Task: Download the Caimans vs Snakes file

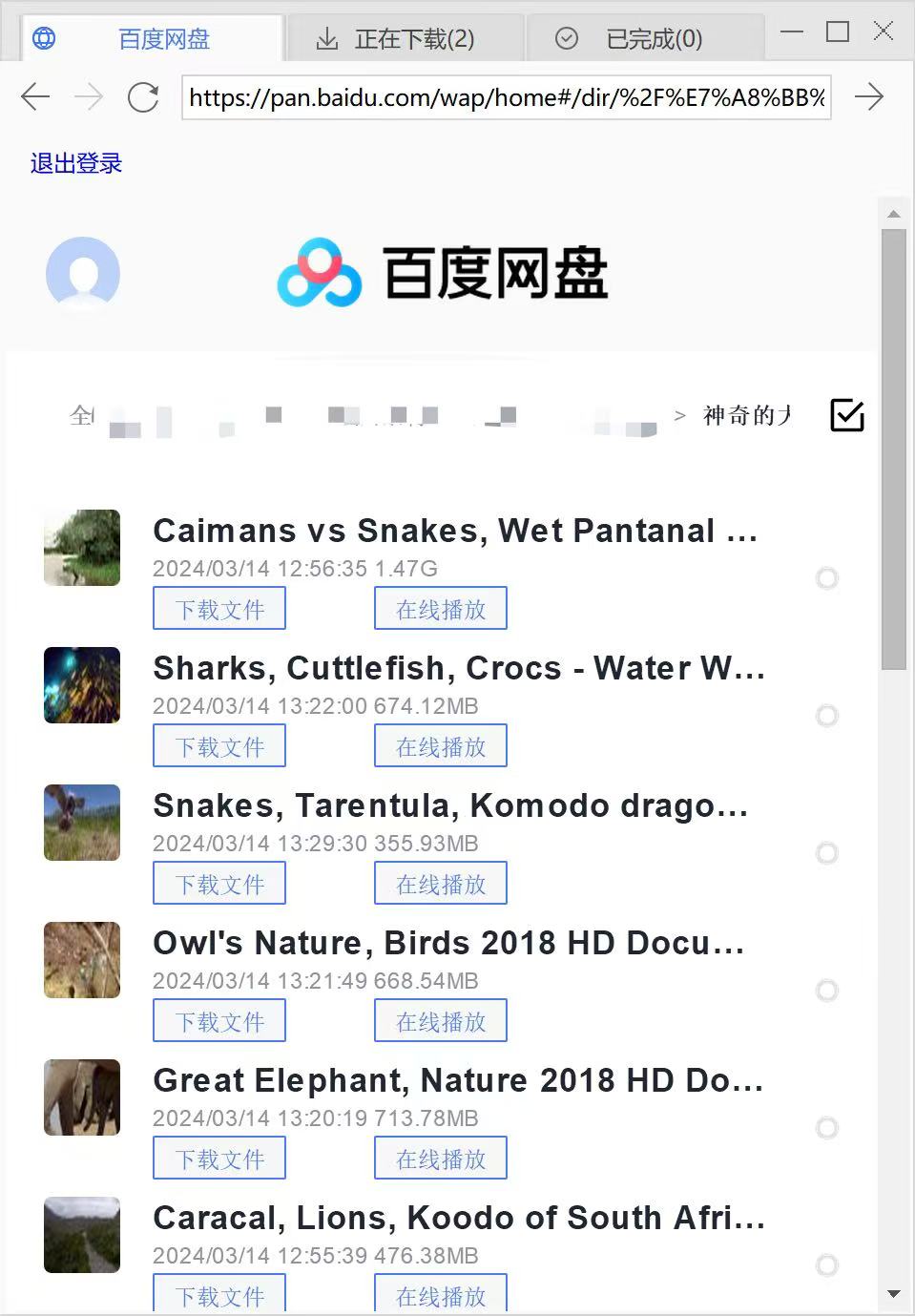Action: (219, 609)
